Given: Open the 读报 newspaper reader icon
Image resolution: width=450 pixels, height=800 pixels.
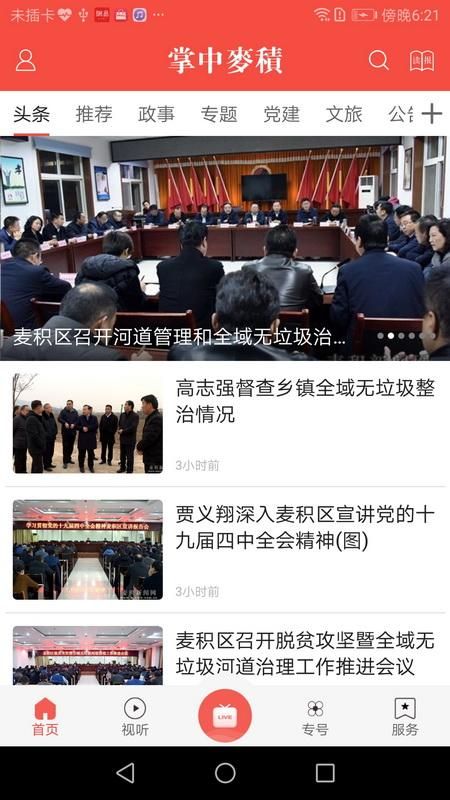Looking at the screenshot, I should tap(422, 60).
